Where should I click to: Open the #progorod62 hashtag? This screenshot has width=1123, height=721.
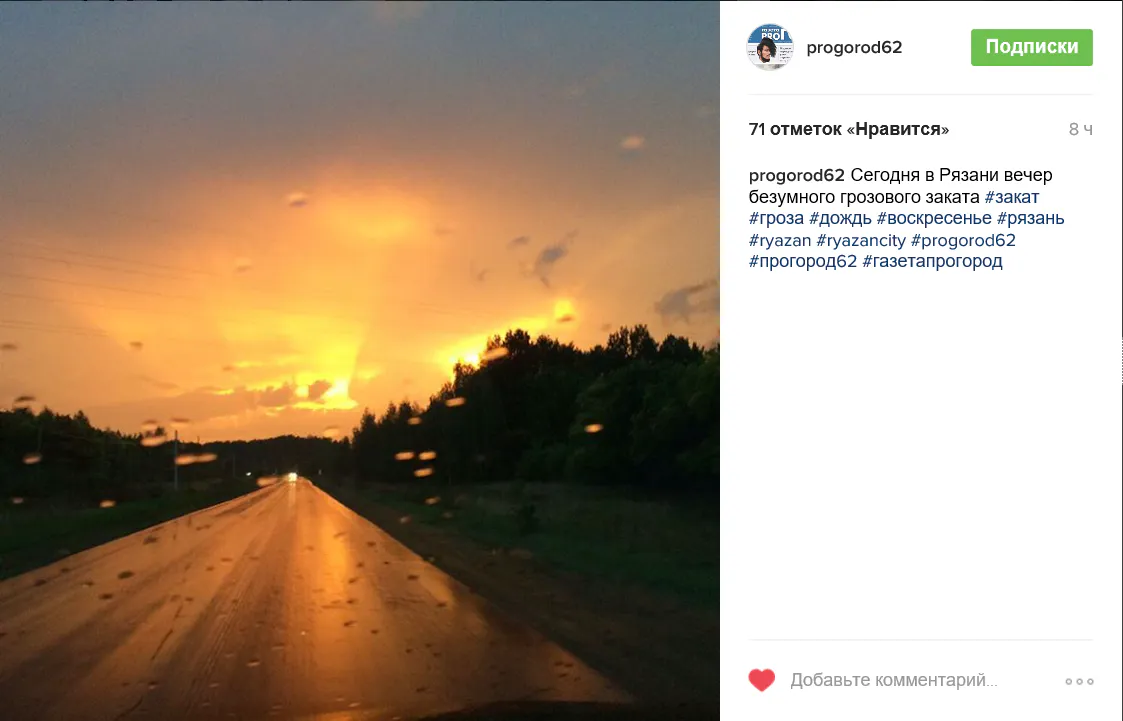962,240
